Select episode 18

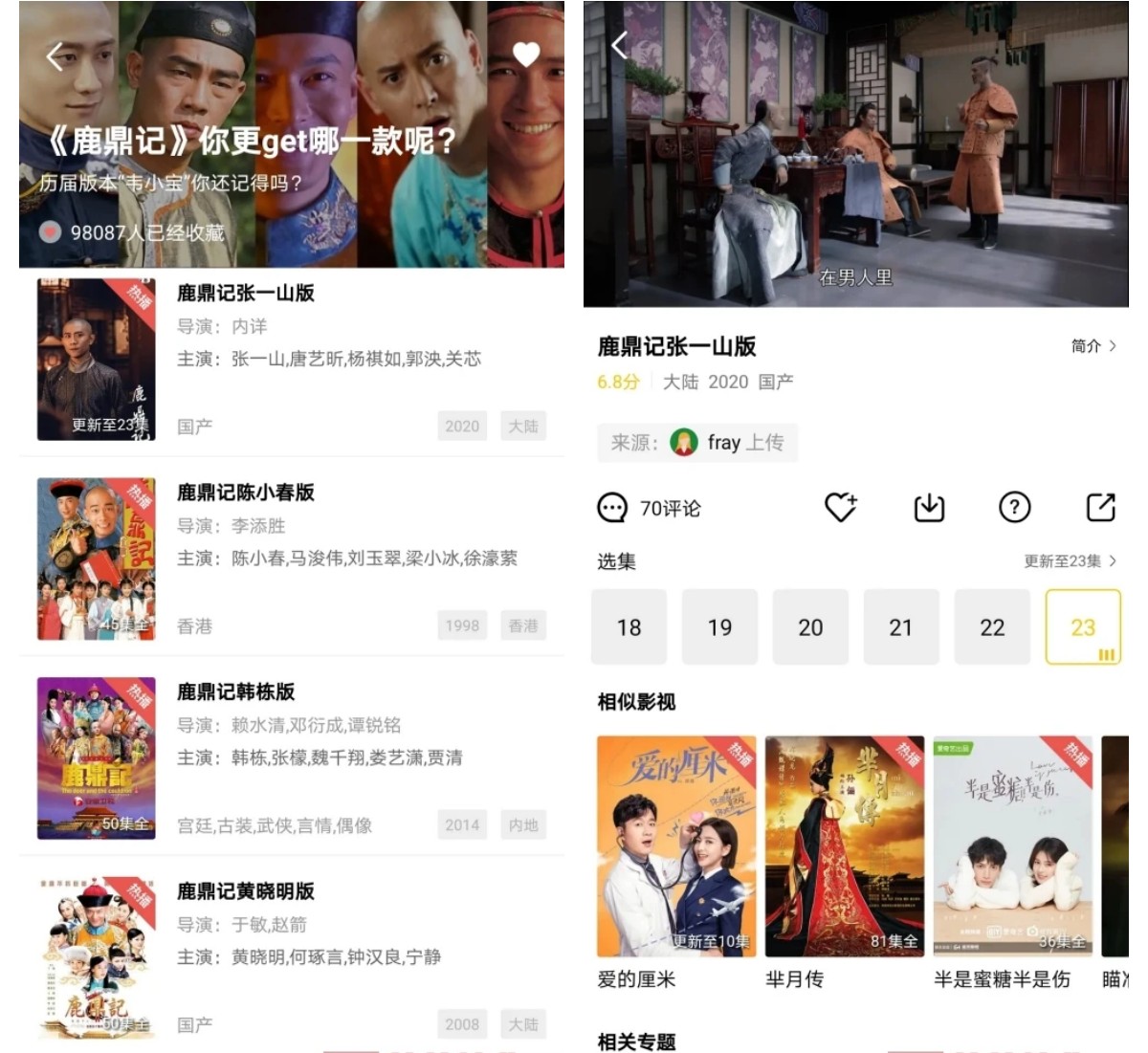[629, 627]
